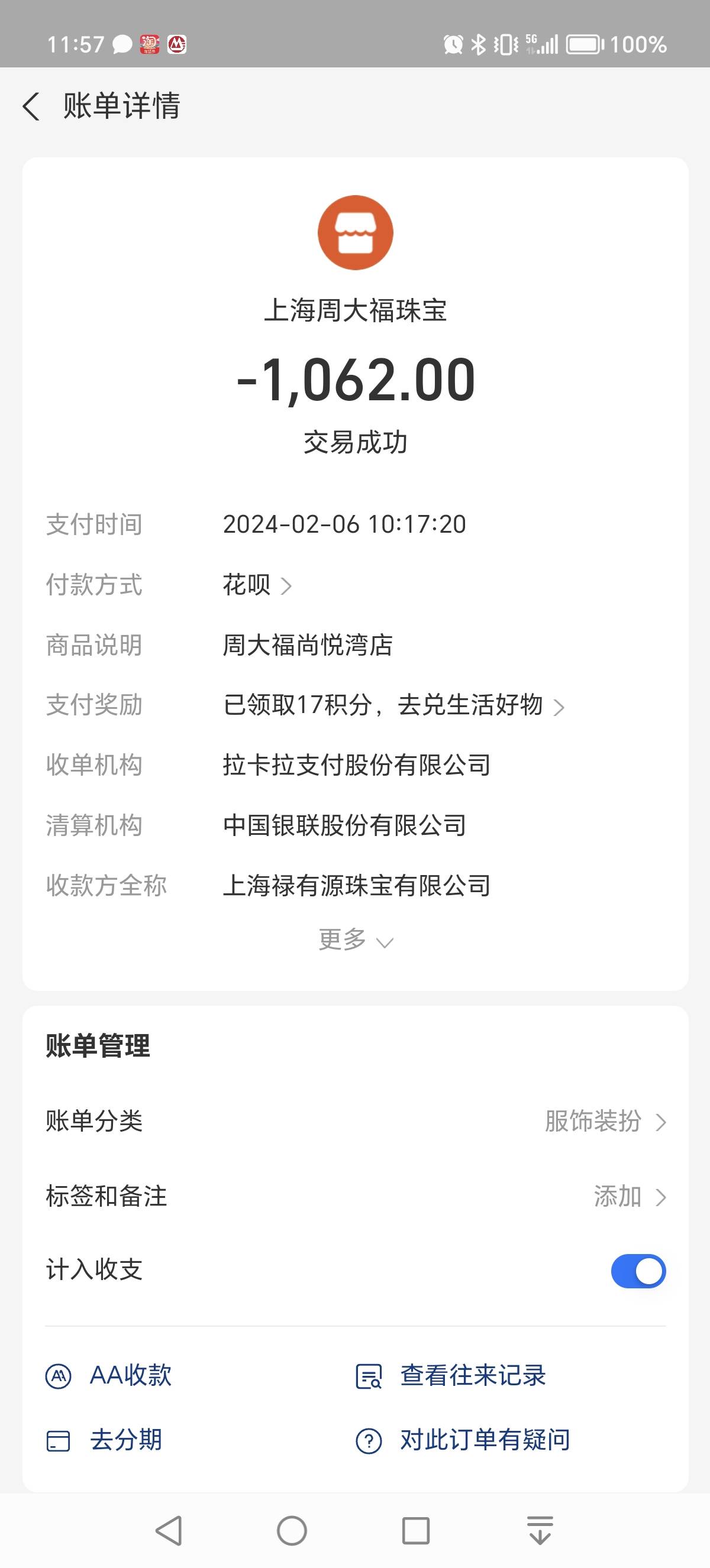This screenshot has height=1568, width=710.
Task: Open system recent apps view
Action: click(416, 1530)
